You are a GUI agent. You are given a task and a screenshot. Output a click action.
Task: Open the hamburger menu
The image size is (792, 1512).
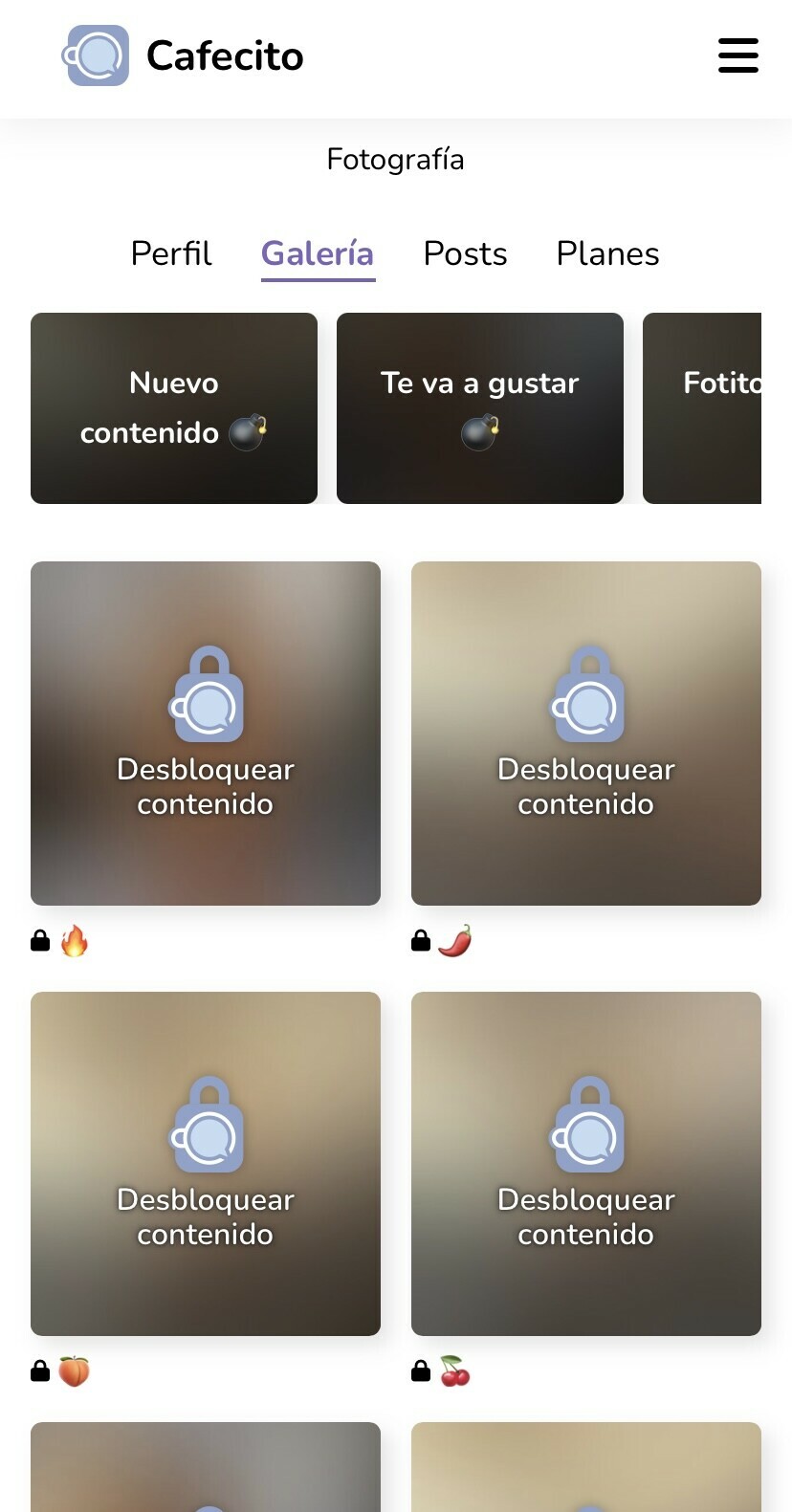click(737, 55)
